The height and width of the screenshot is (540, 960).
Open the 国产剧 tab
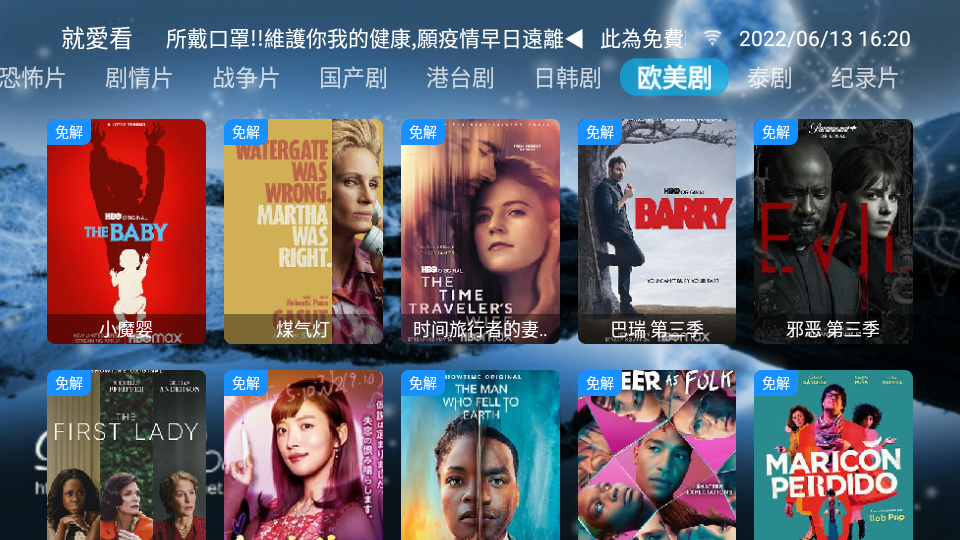pos(353,78)
